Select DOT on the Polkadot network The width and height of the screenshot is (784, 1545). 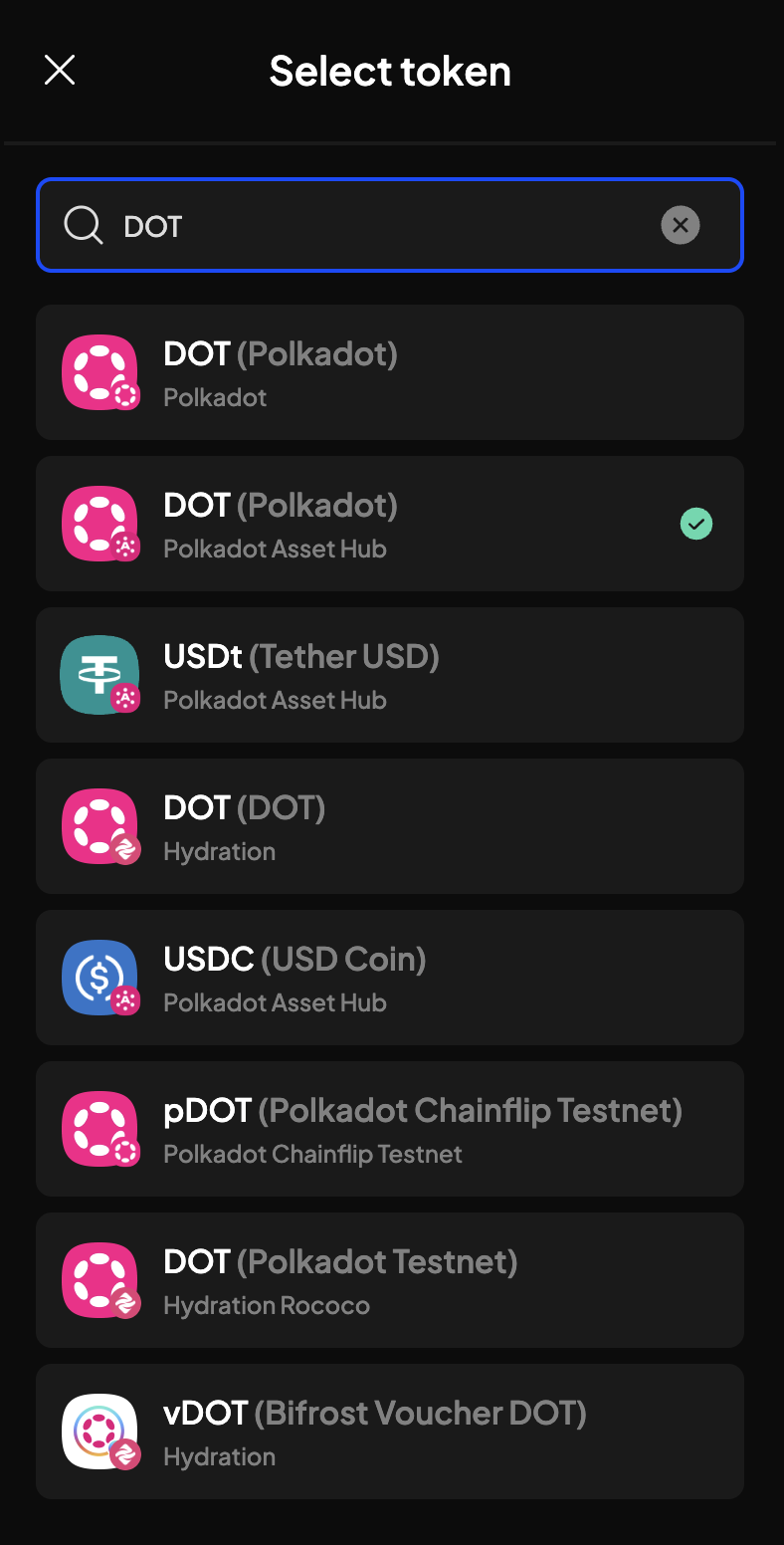(x=389, y=372)
